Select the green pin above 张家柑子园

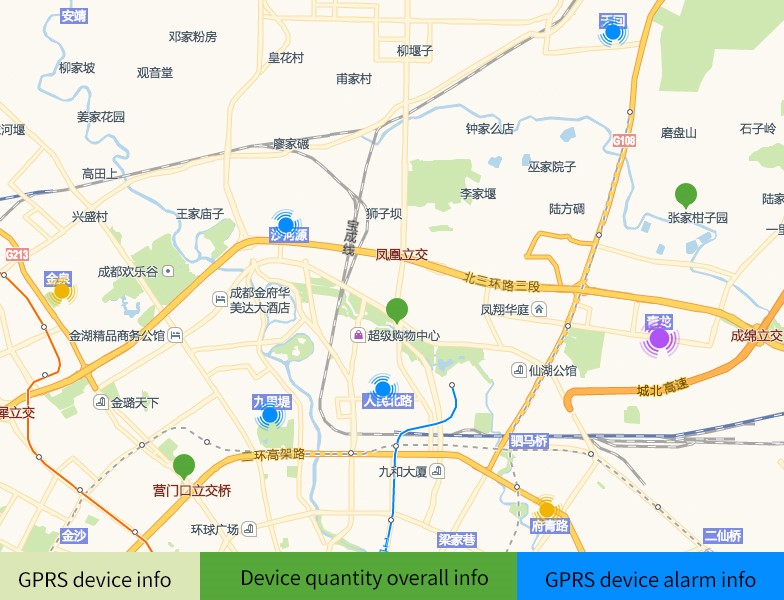[685, 194]
